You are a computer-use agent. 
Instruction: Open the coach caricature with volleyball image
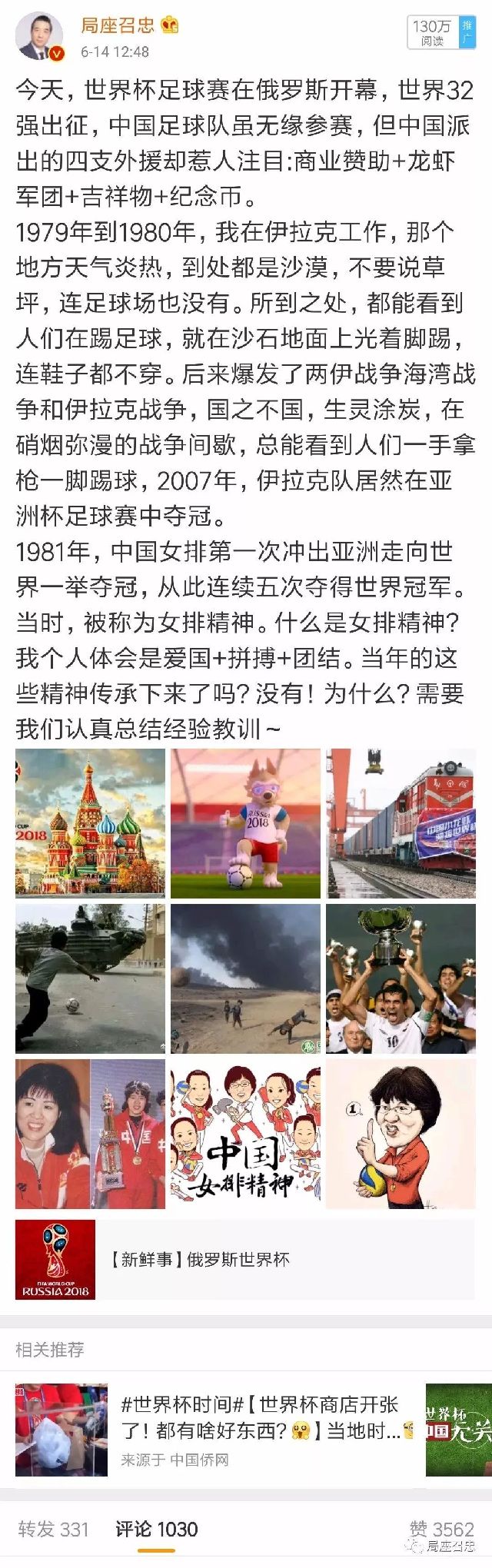click(401, 1134)
